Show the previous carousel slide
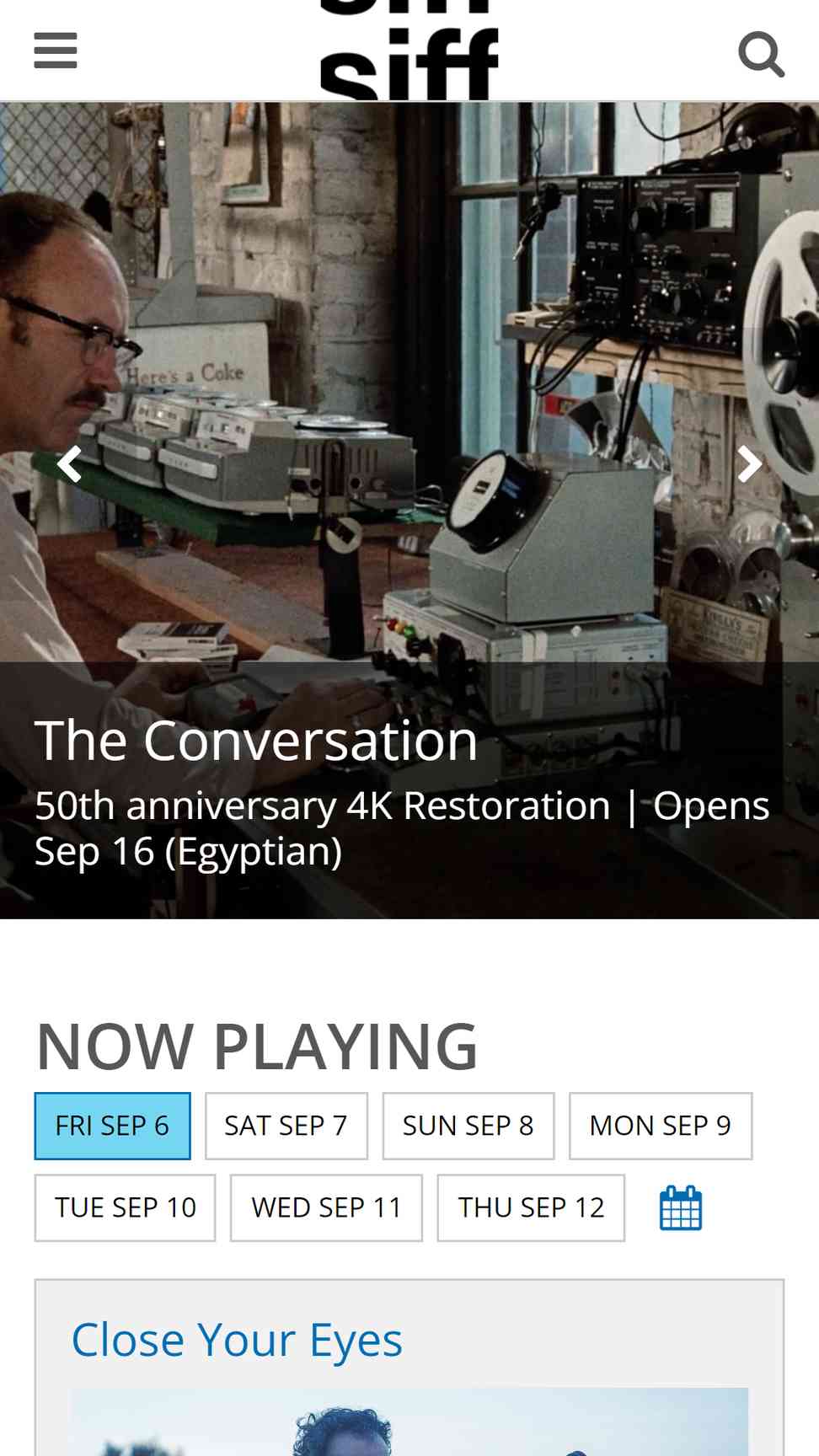 (69, 463)
